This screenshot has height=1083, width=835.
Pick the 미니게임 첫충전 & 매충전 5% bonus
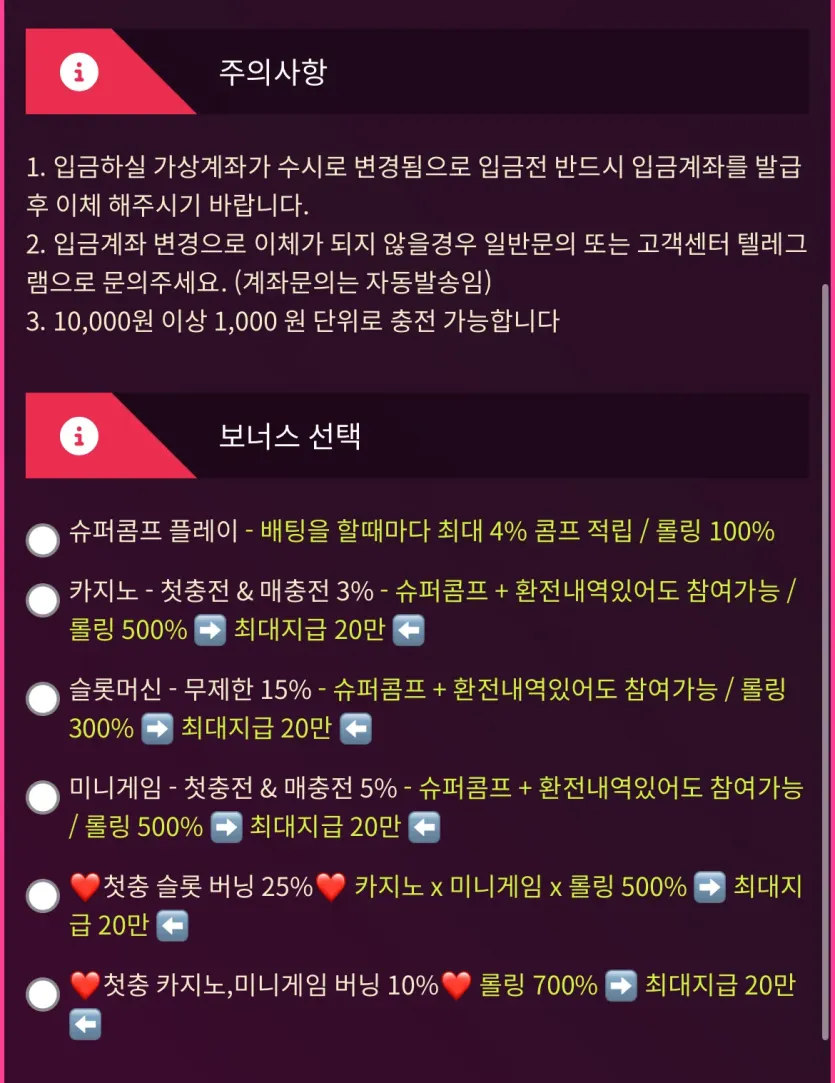click(x=43, y=797)
